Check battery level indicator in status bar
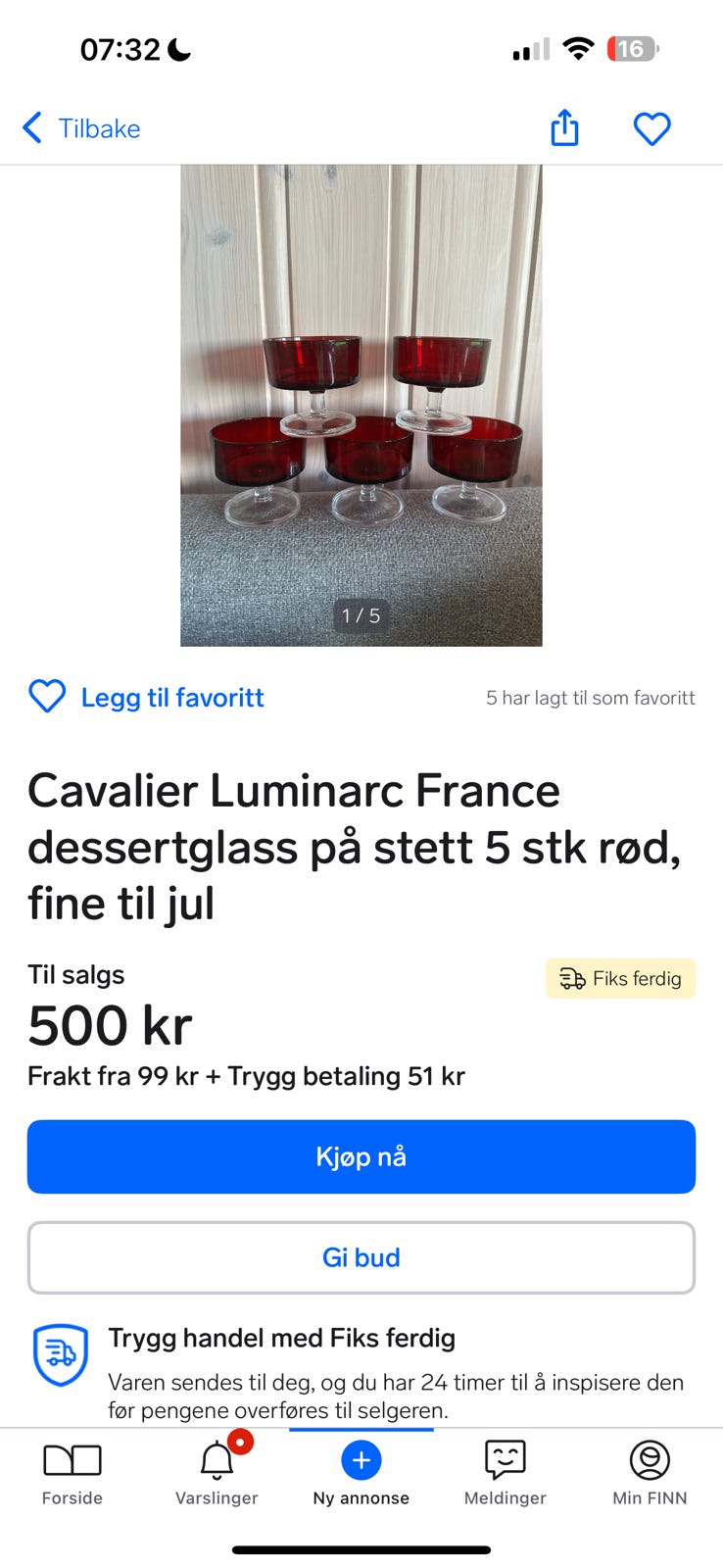This screenshot has height=1568, width=723. pyautogui.click(x=633, y=49)
